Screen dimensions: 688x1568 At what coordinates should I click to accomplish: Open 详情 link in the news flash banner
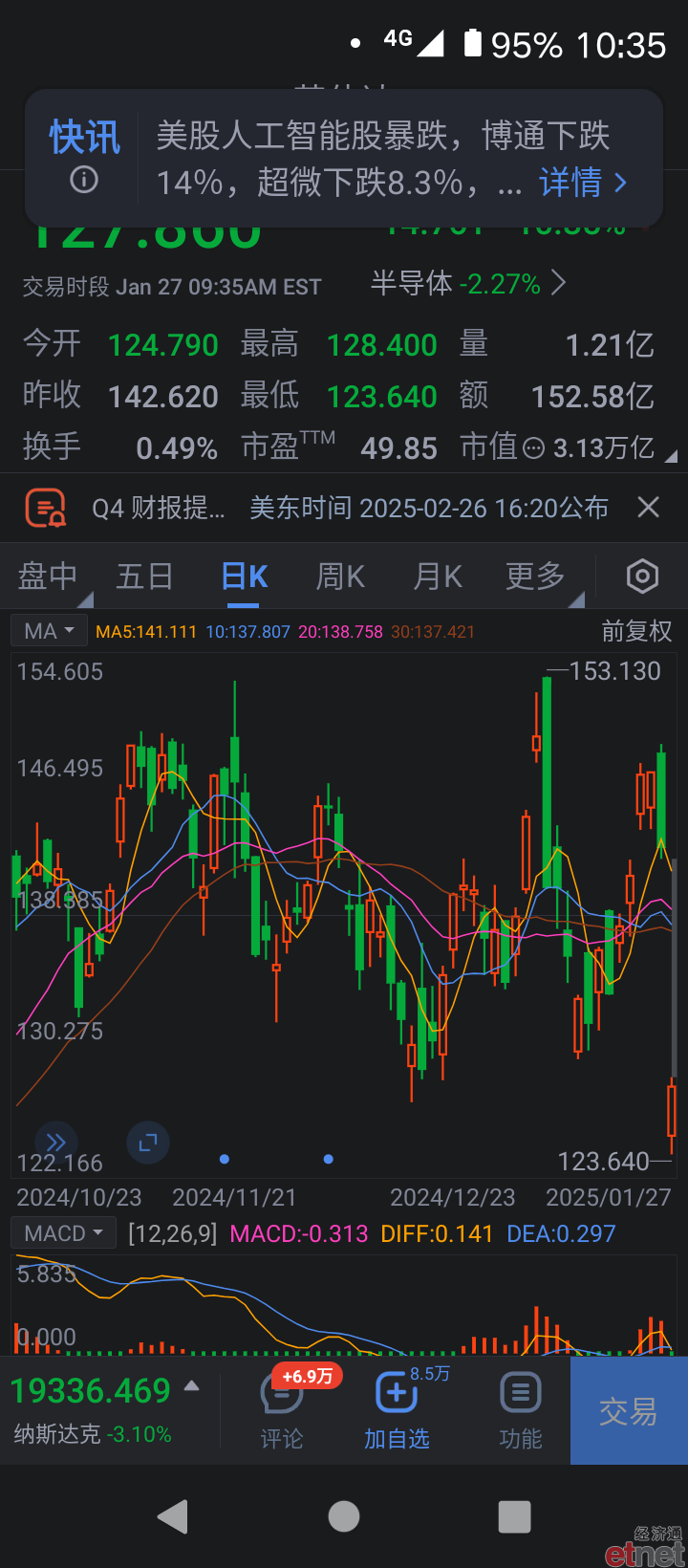[x=583, y=182]
